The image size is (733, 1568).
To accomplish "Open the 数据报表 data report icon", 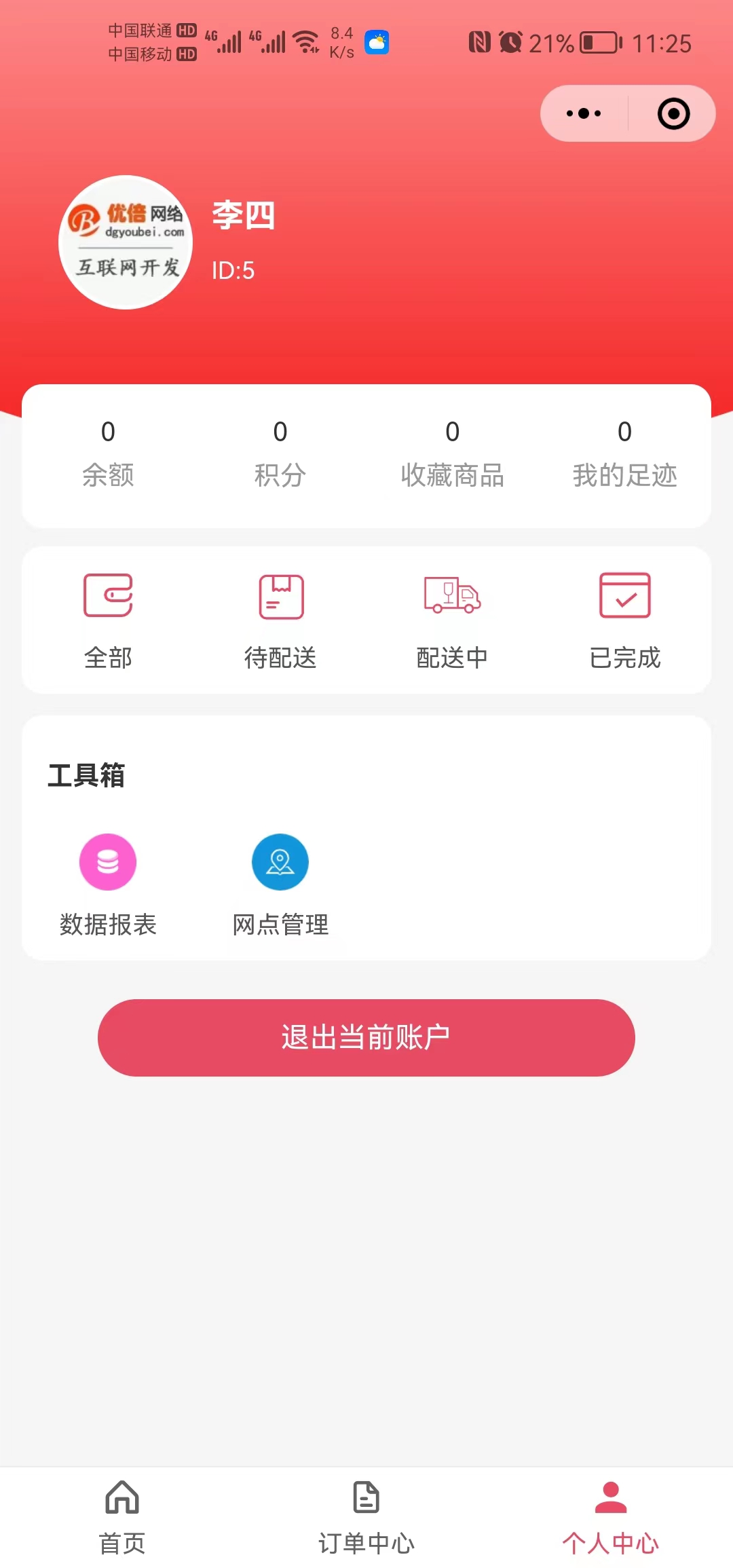I will coord(108,861).
